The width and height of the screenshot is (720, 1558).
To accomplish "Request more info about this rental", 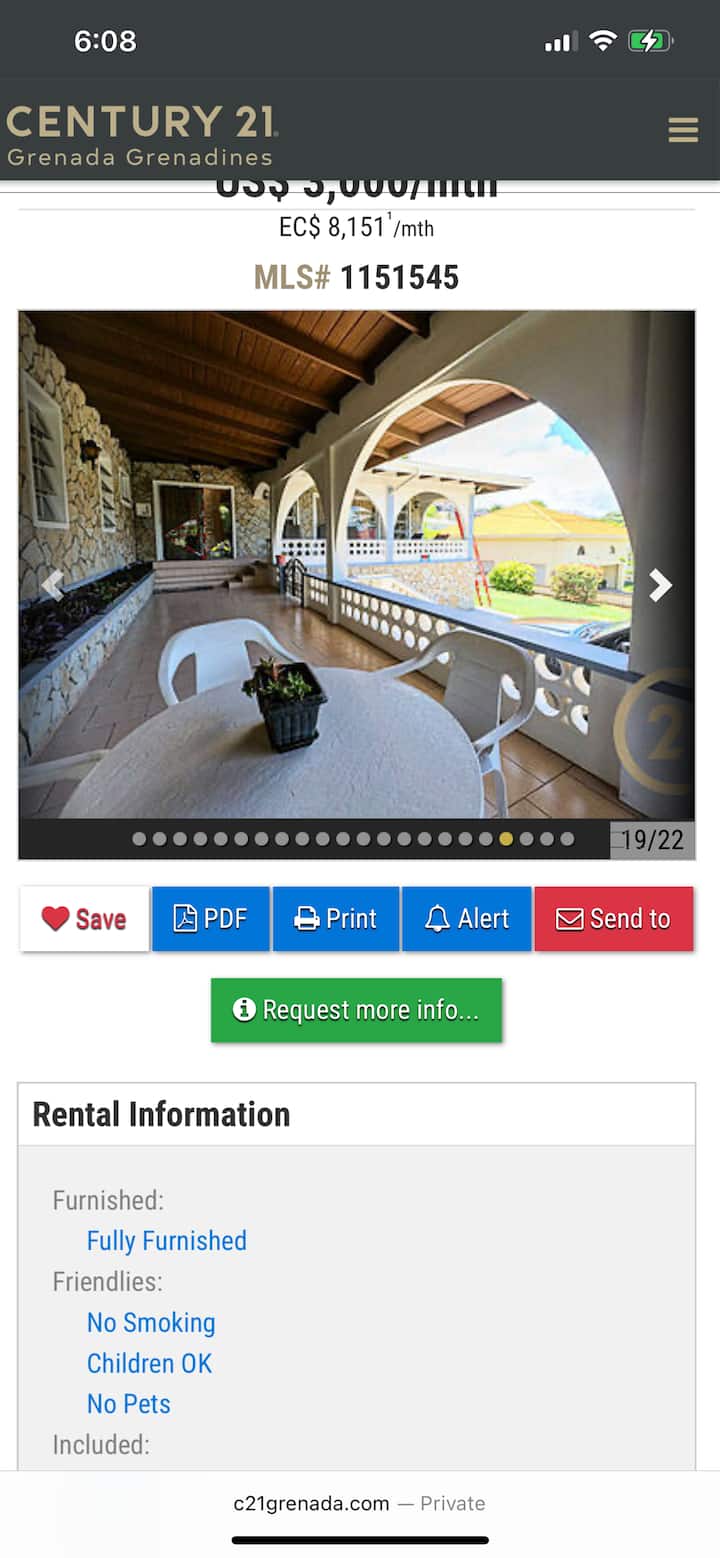I will click(x=356, y=1010).
